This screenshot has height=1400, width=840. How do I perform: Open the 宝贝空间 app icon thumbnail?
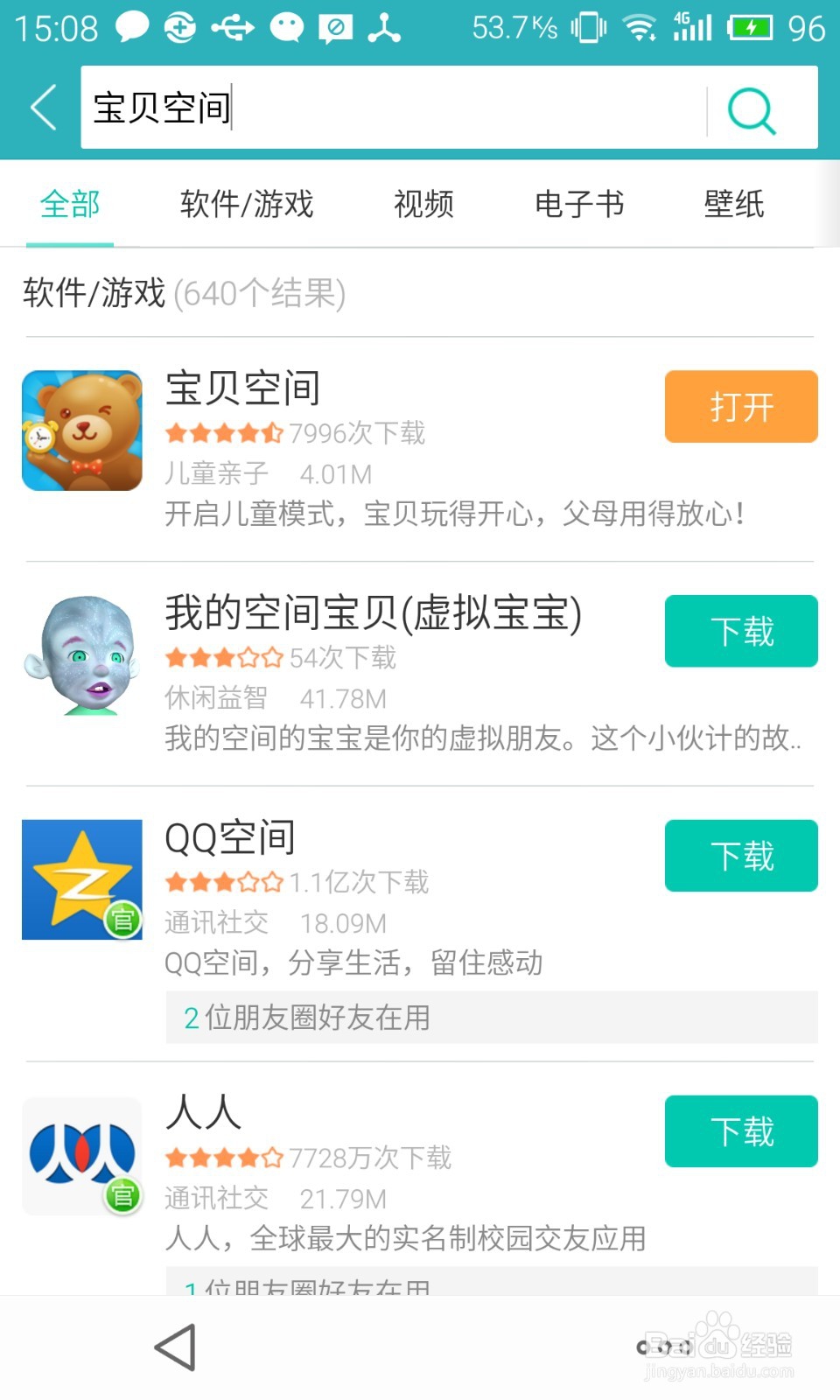[81, 430]
